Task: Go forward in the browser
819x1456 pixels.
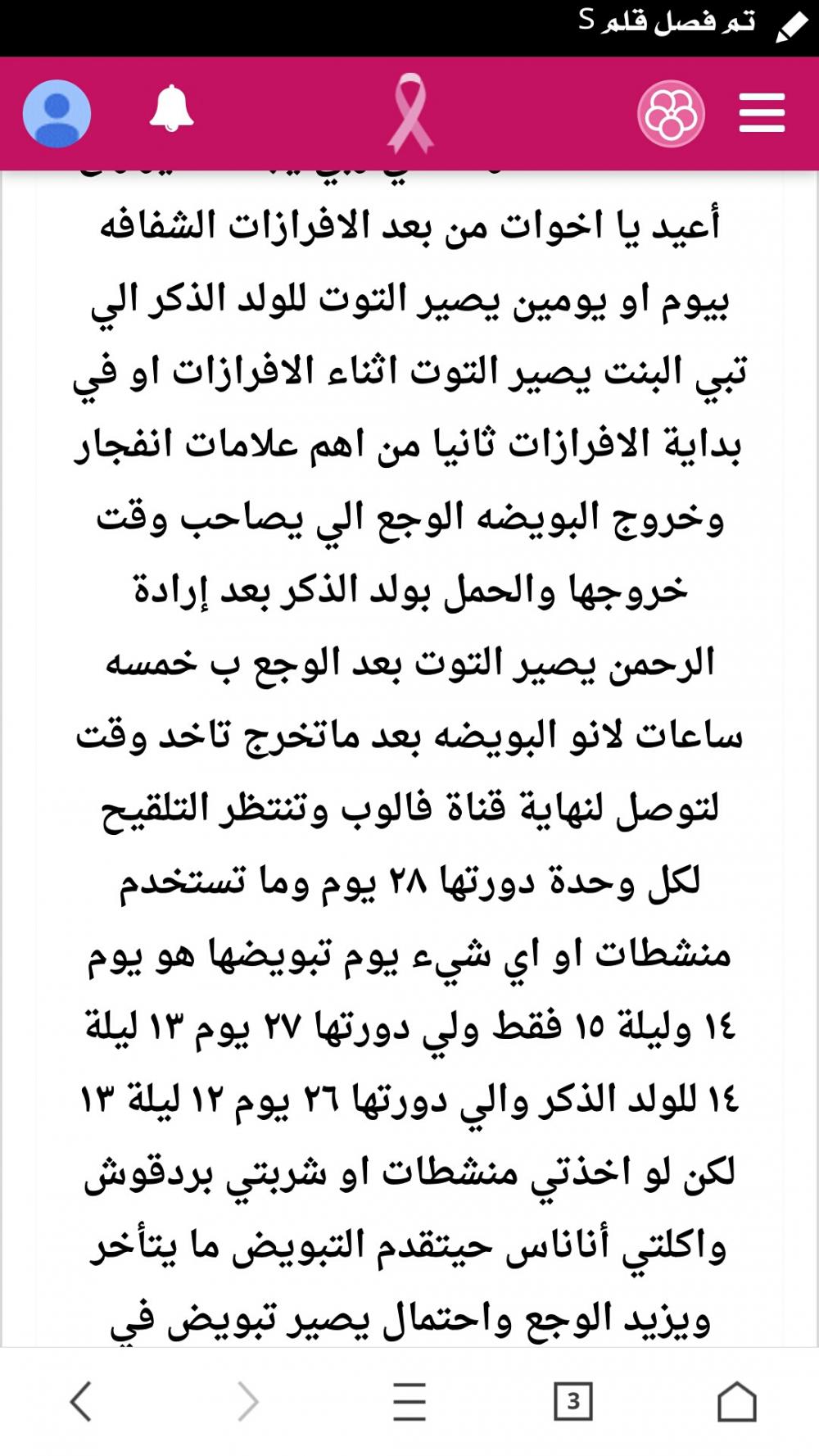Action: tap(247, 1401)
